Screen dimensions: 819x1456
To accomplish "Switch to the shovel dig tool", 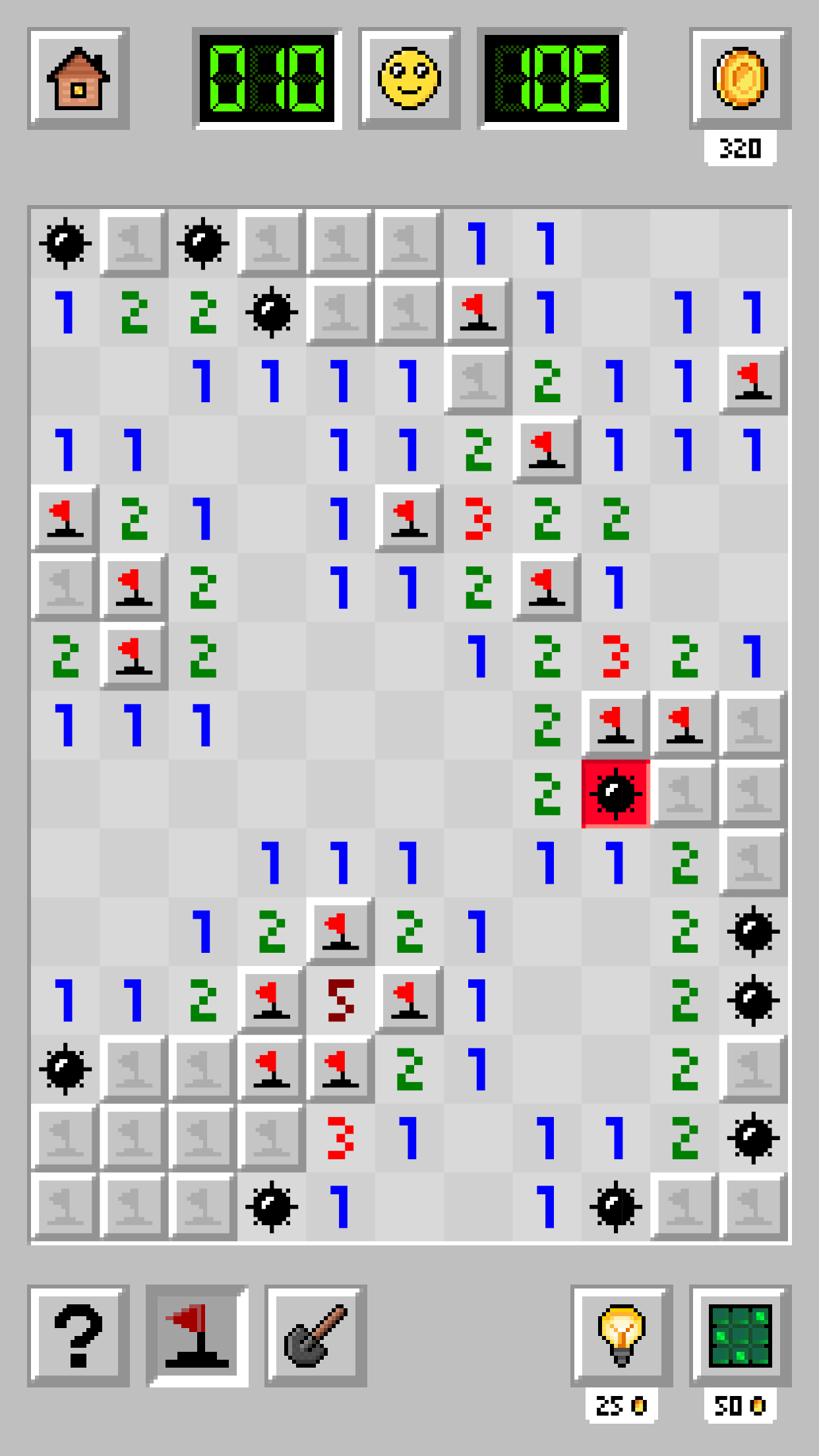I will tap(316, 1335).
